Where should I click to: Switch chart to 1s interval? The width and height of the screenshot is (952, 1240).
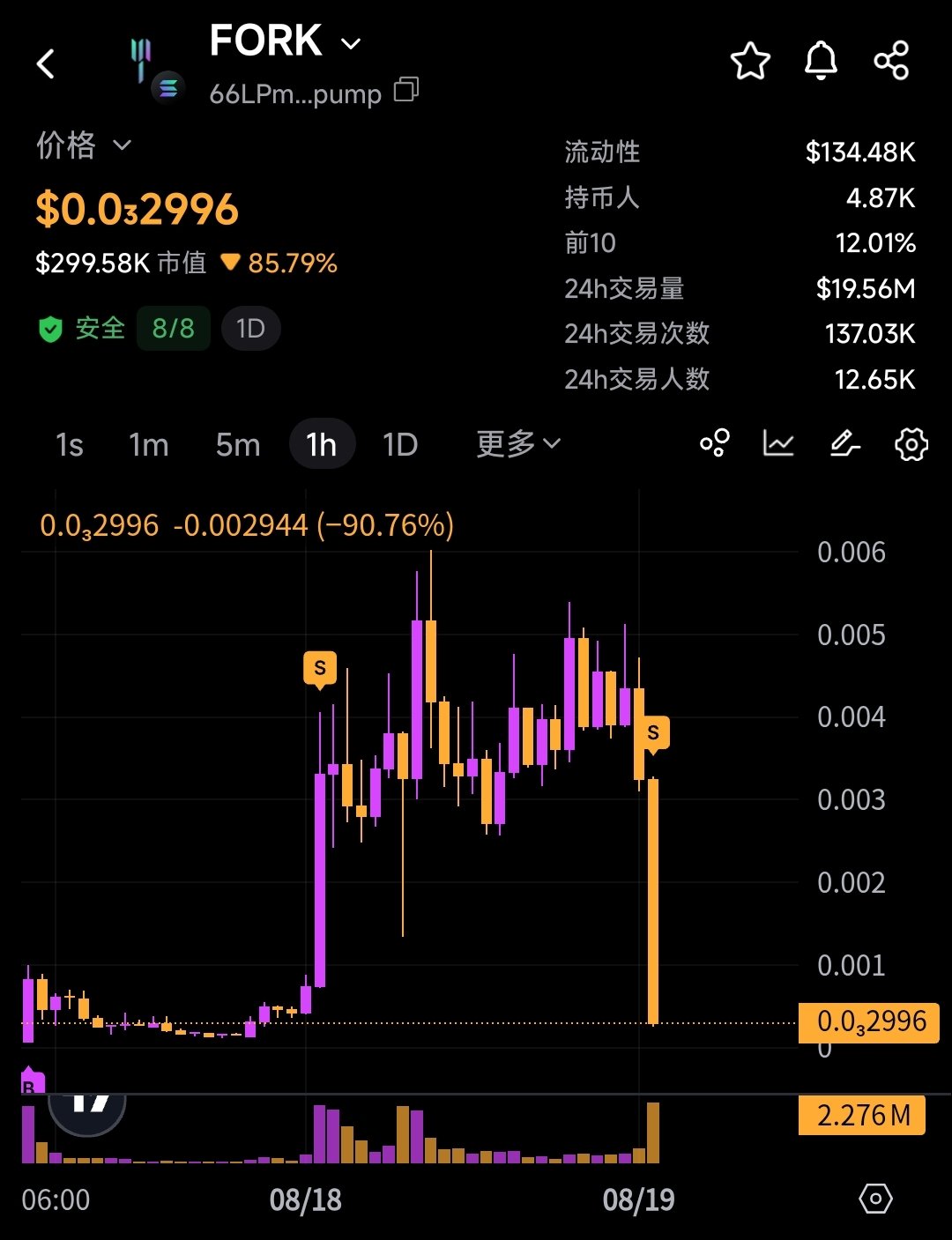pyautogui.click(x=70, y=444)
